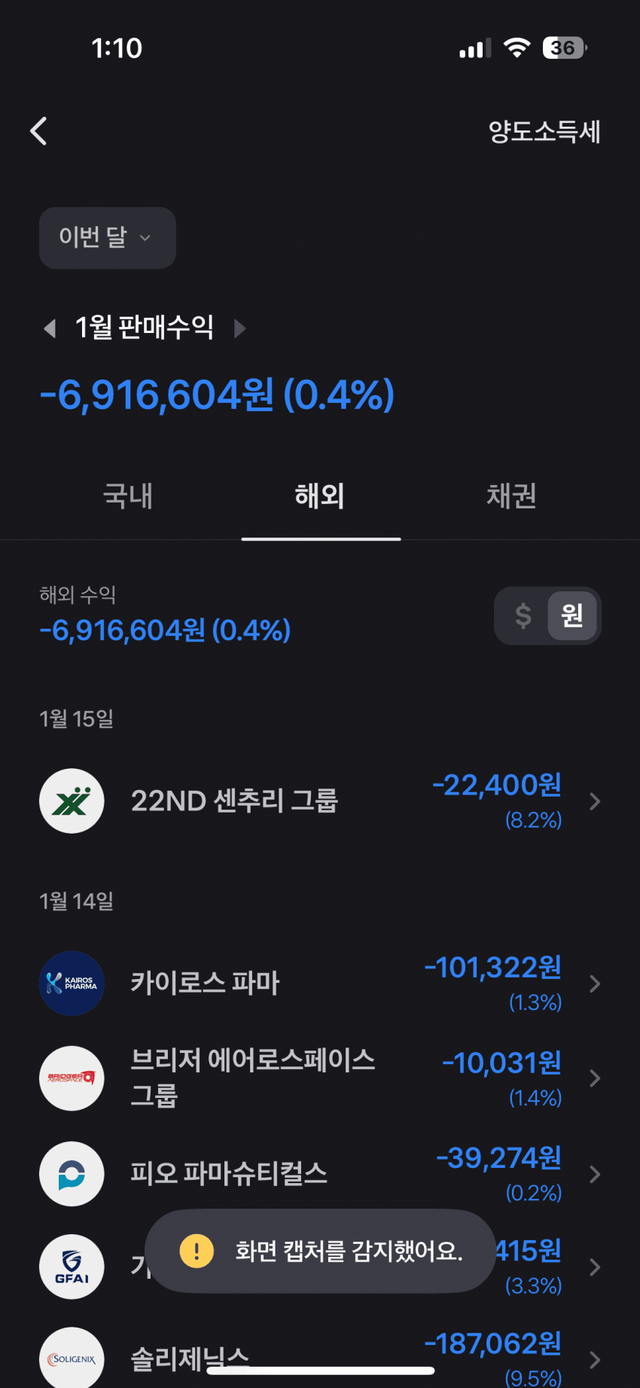Open 양도소득세 capital gains tax page
The height and width of the screenshot is (1388, 640).
[x=544, y=132]
